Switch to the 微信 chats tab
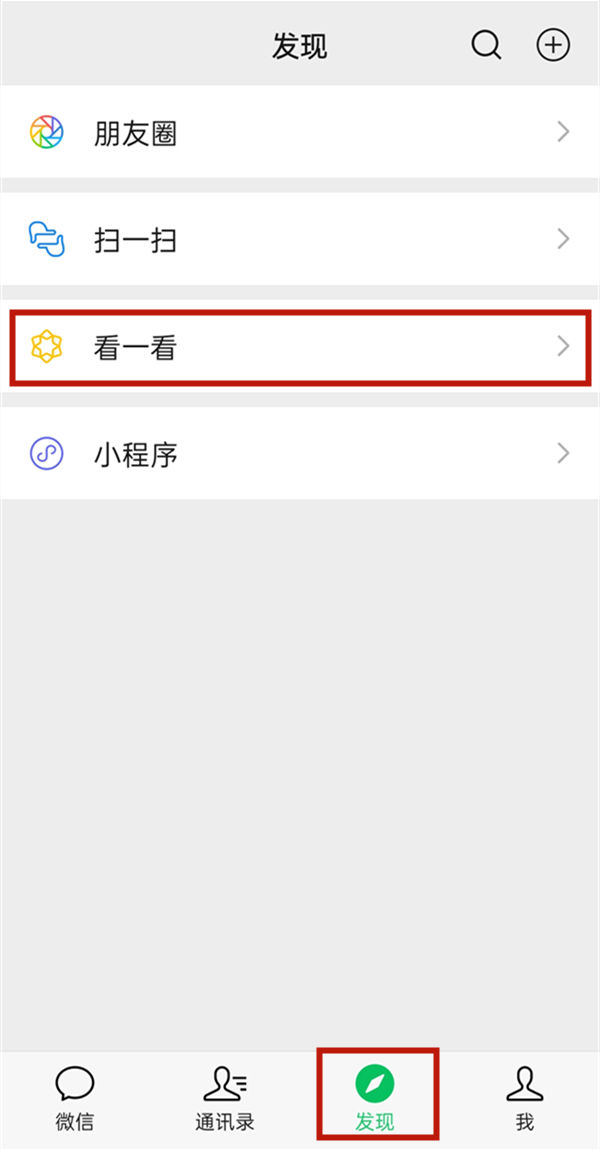The height and width of the screenshot is (1150, 600). [x=75, y=1097]
